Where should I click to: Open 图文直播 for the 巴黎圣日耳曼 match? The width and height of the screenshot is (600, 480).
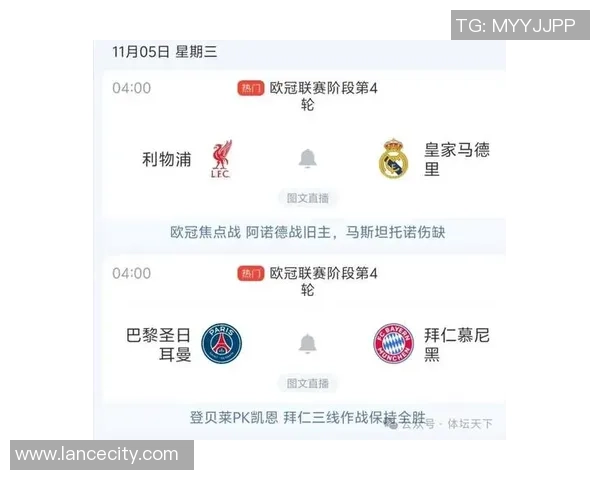click(x=307, y=383)
